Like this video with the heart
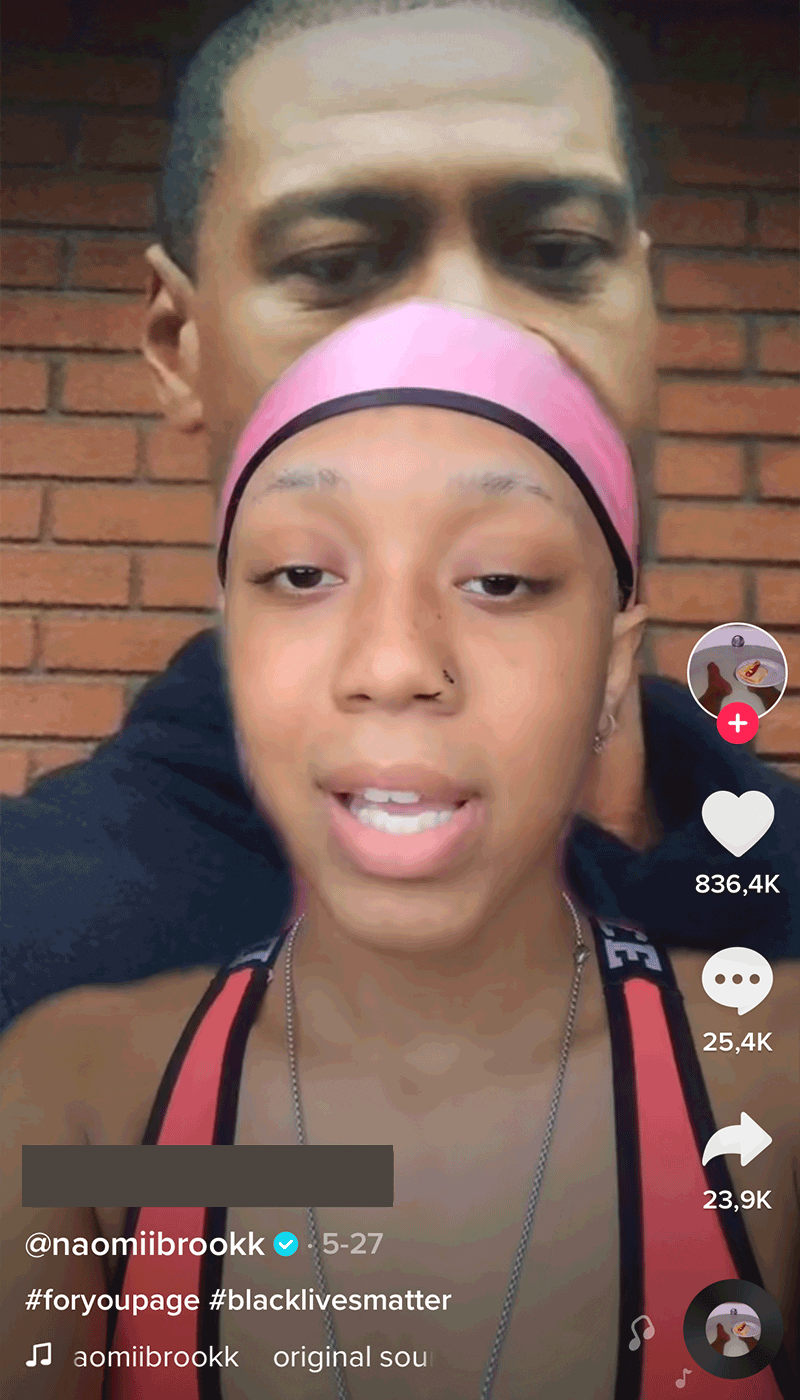 tap(737, 823)
